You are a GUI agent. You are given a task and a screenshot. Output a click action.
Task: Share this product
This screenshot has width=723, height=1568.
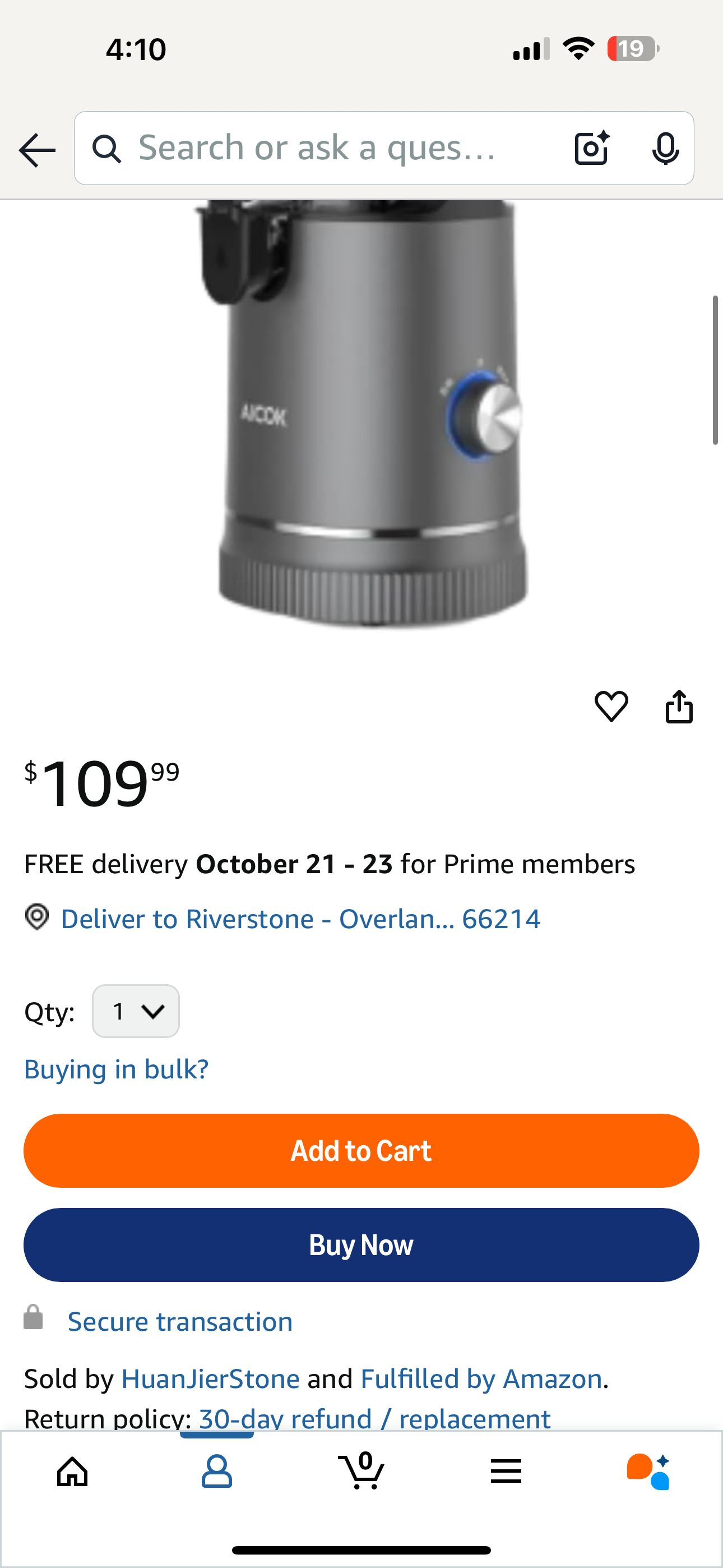point(679,707)
